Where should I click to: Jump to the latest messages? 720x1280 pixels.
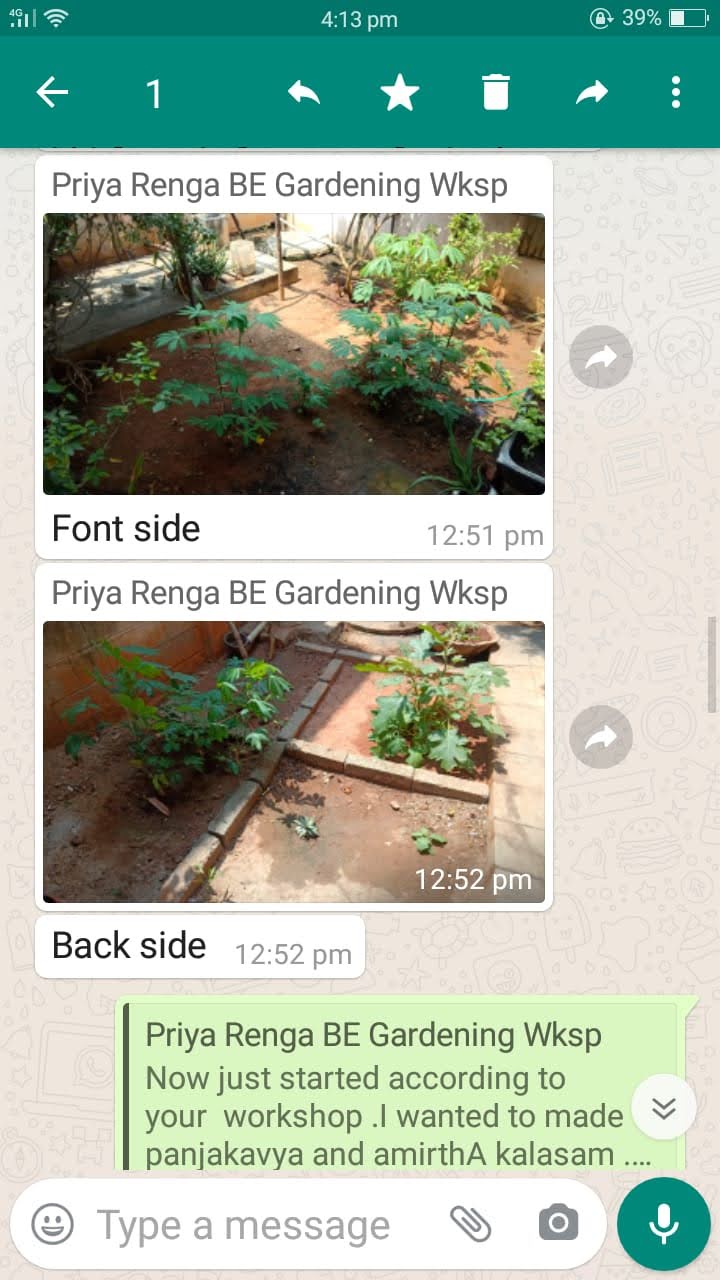point(664,1107)
